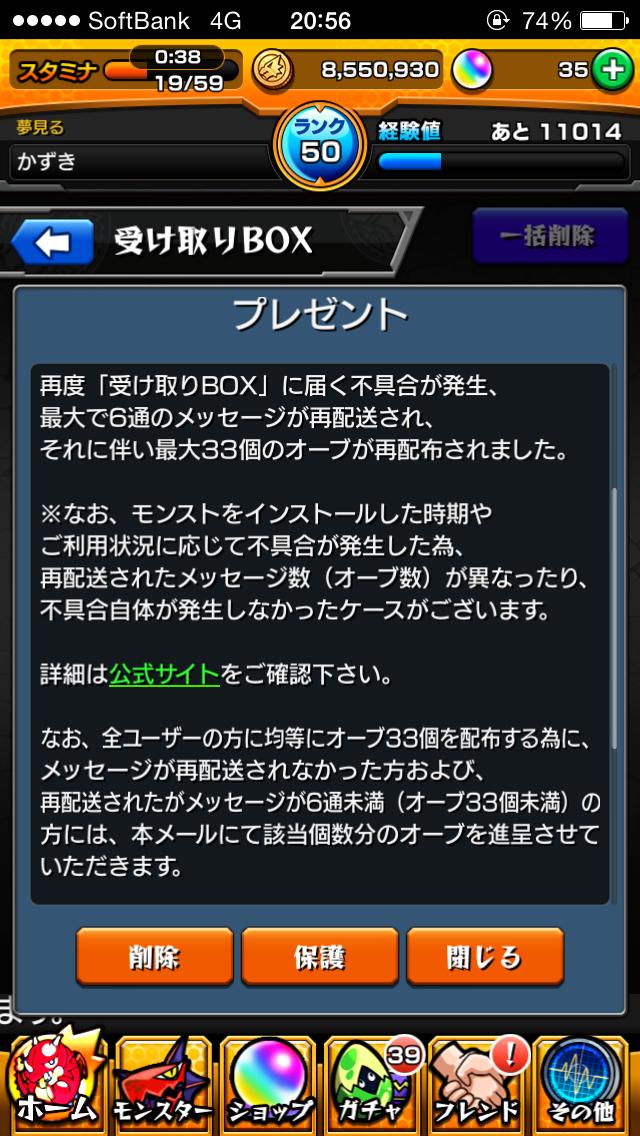Go back from 受け取りBOX
The image size is (640, 1136).
(x=53, y=241)
